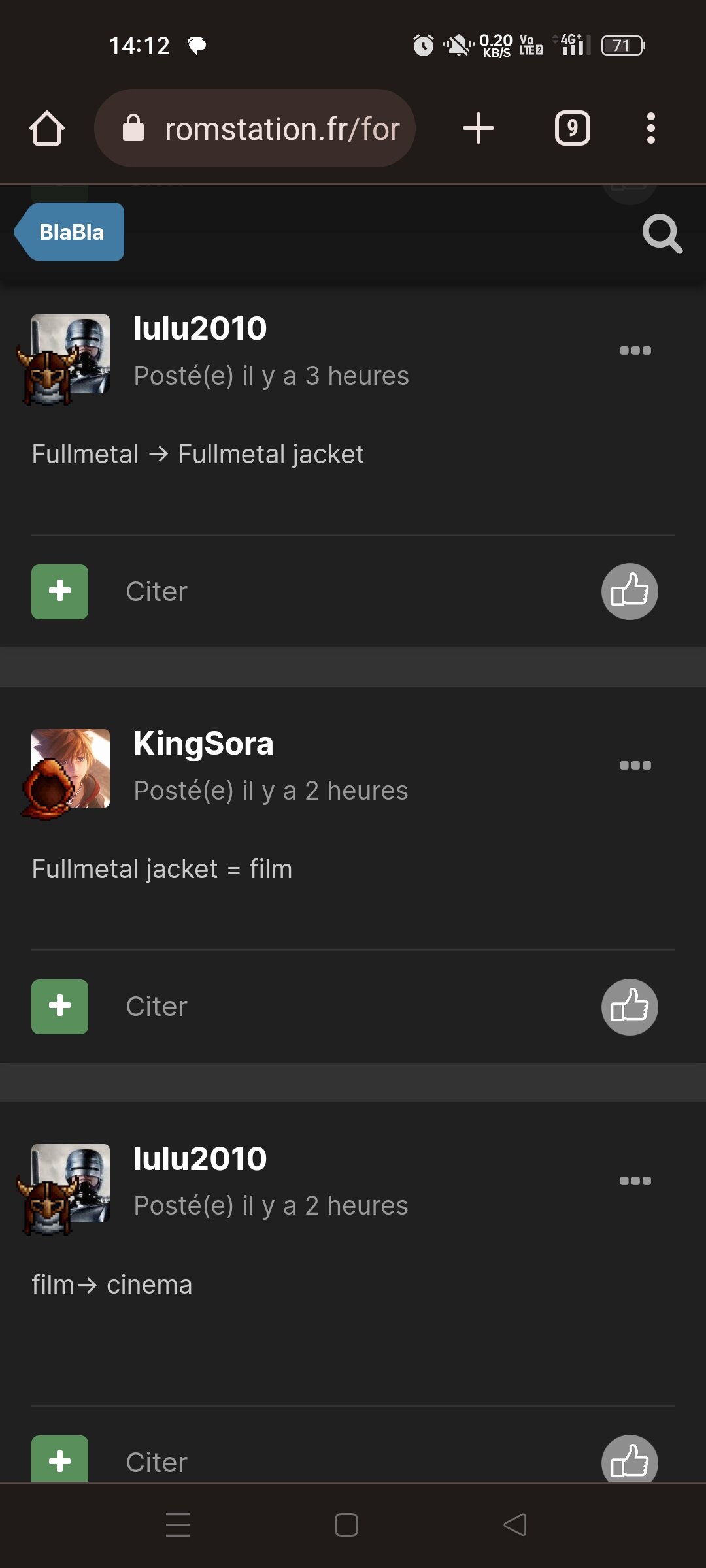
Task: Open KingSora's profile from the username
Action: (x=203, y=743)
